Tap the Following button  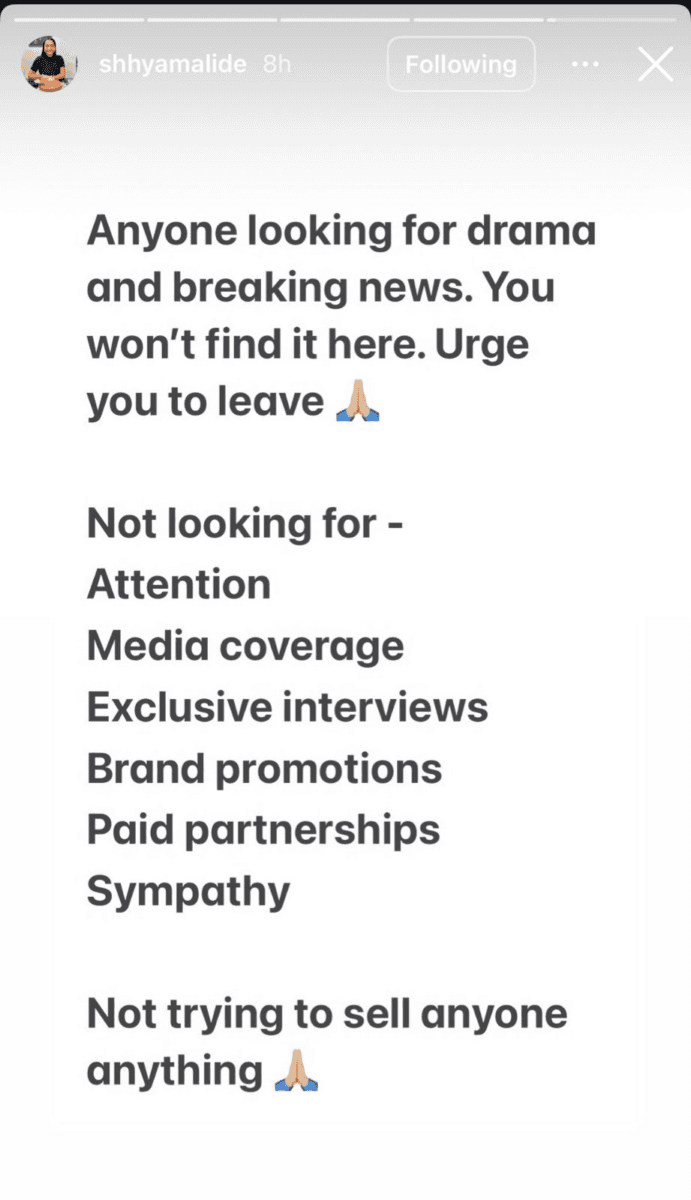[x=461, y=65]
